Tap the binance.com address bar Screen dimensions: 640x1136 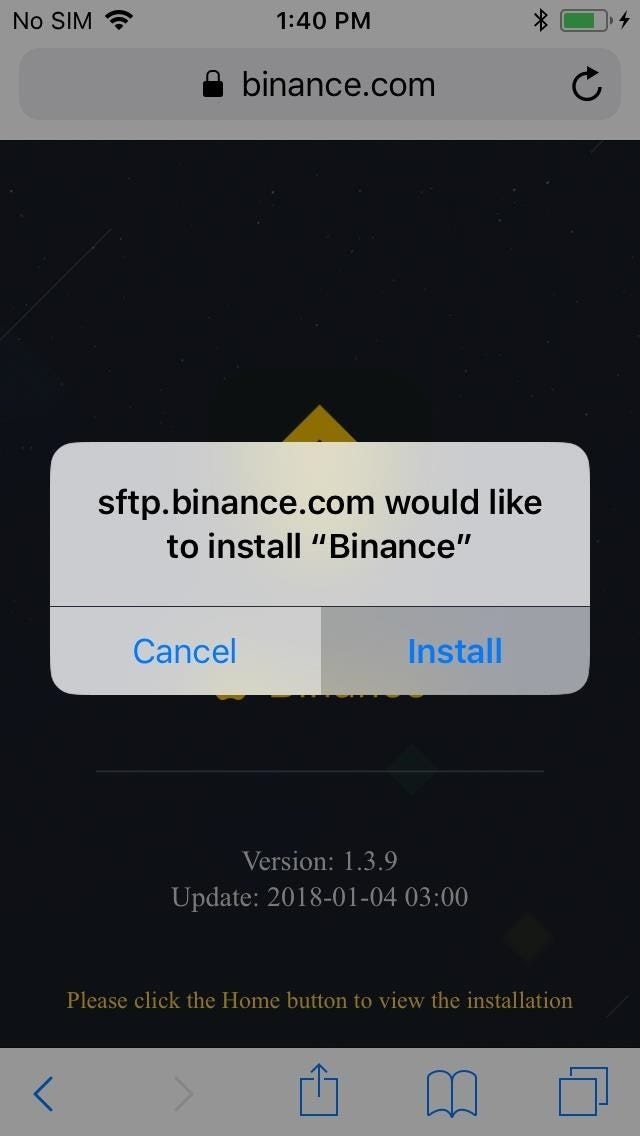tap(320, 85)
